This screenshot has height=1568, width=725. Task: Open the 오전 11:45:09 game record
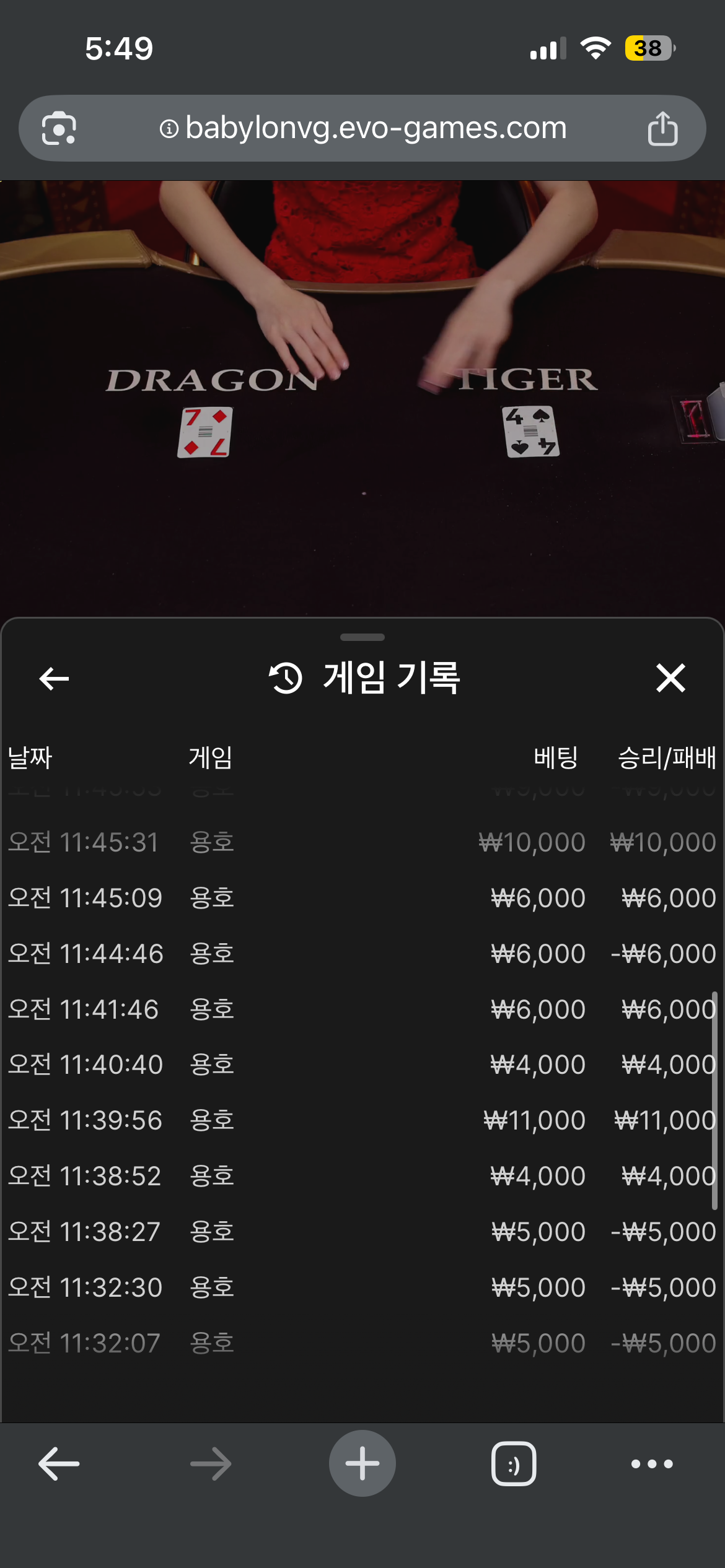click(362, 898)
